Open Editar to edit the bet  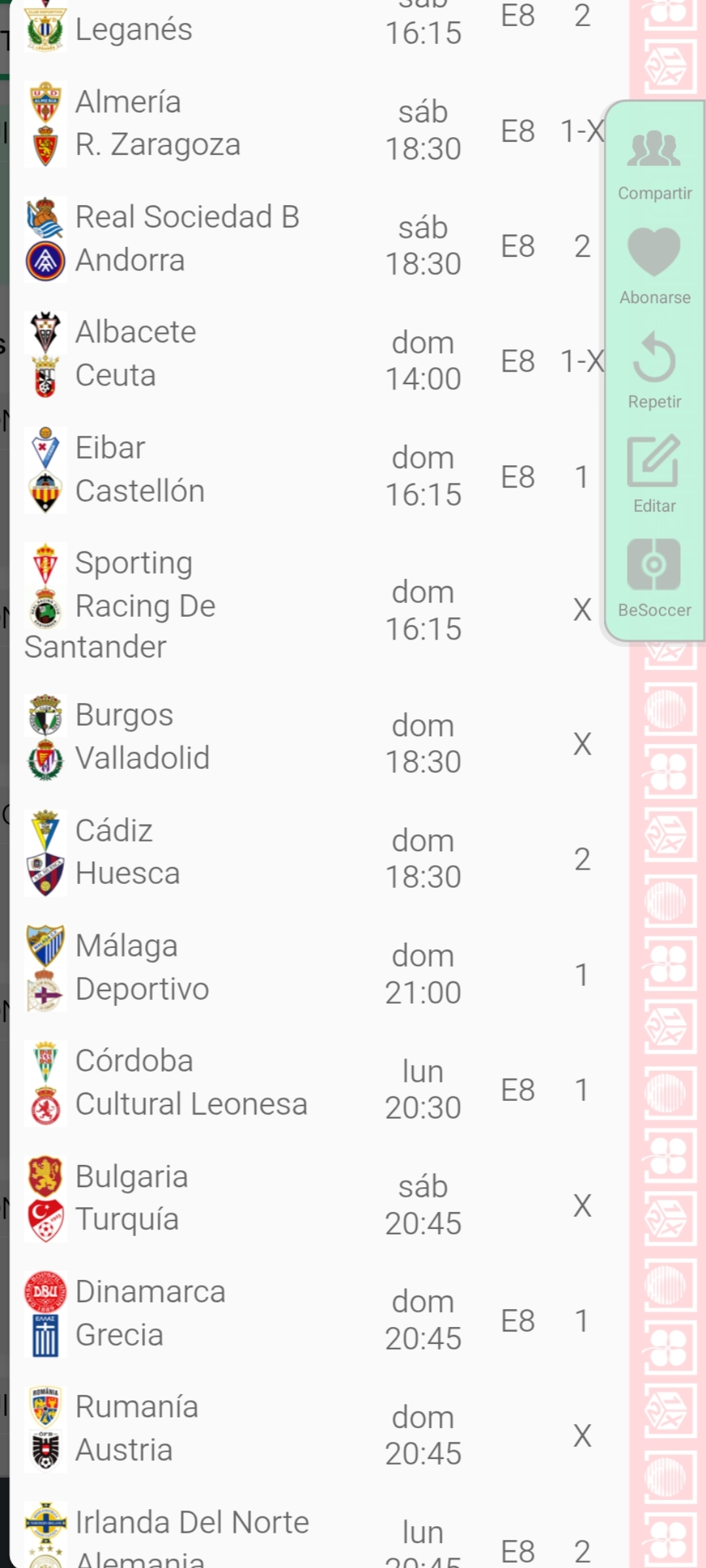(654, 474)
